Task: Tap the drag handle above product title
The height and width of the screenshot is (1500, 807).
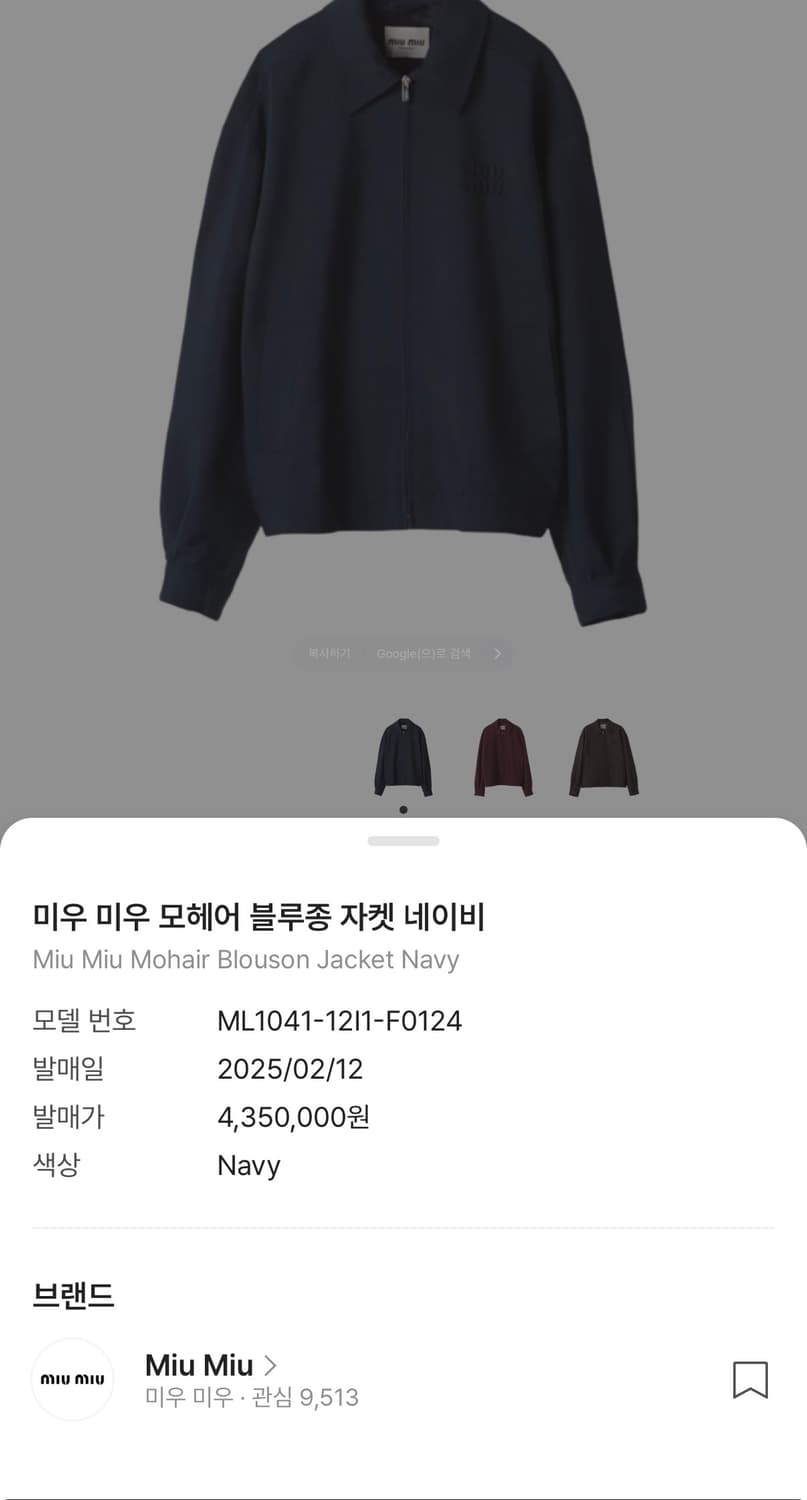Action: 403,841
